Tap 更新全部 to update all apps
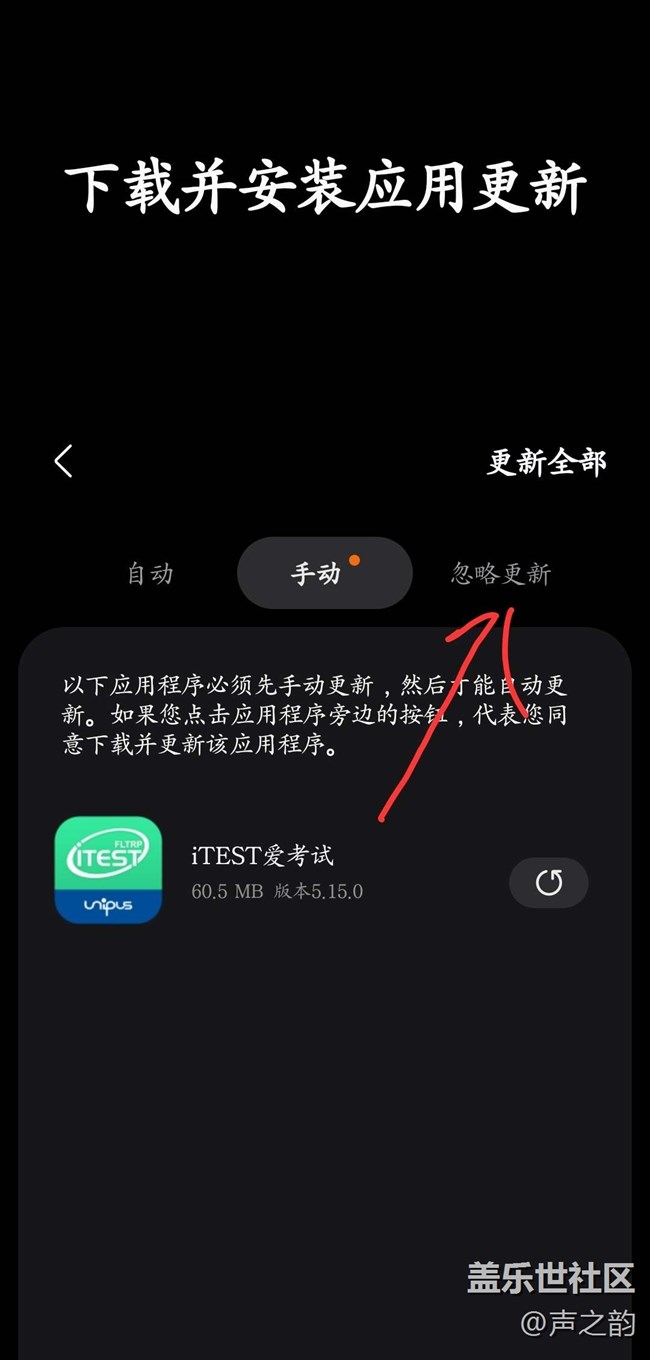The height and width of the screenshot is (1360, 650). (x=546, y=462)
